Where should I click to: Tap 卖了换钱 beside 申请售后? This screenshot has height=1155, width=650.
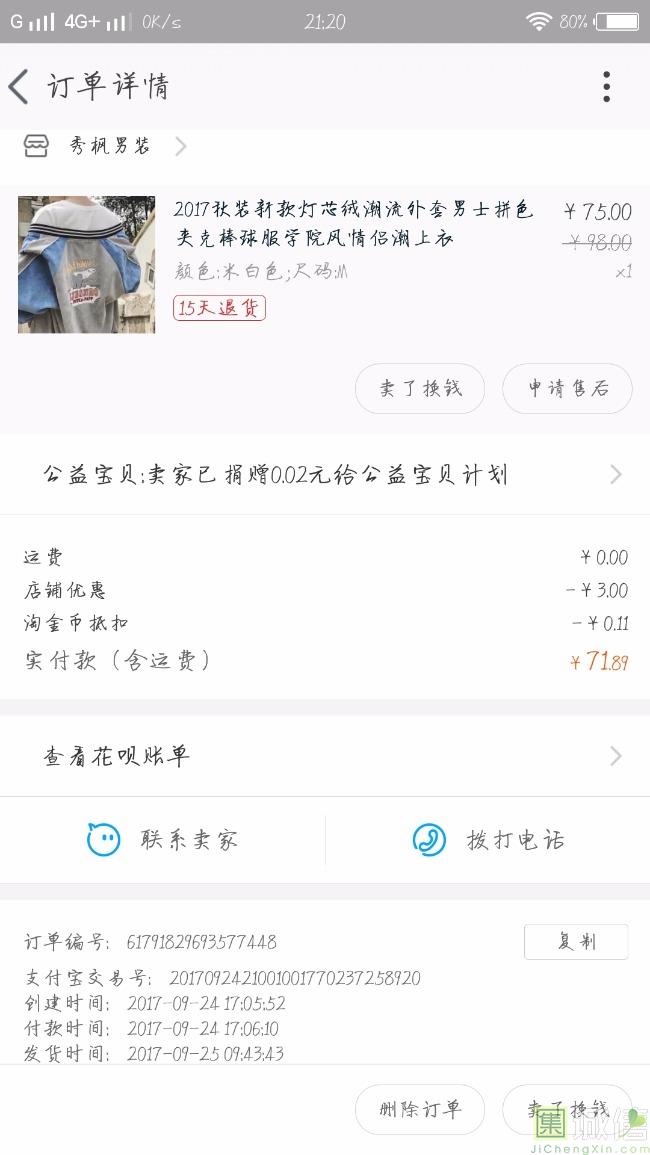point(420,389)
